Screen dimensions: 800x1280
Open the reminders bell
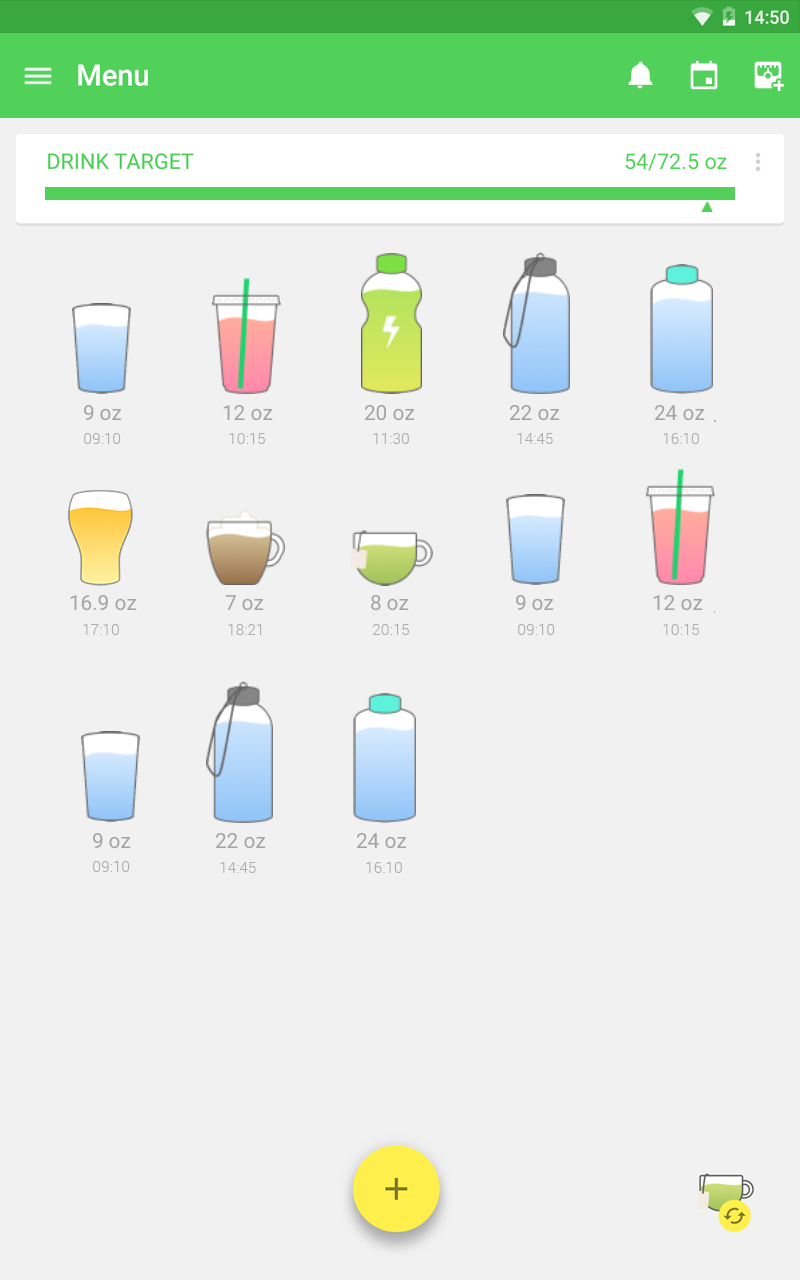point(640,76)
